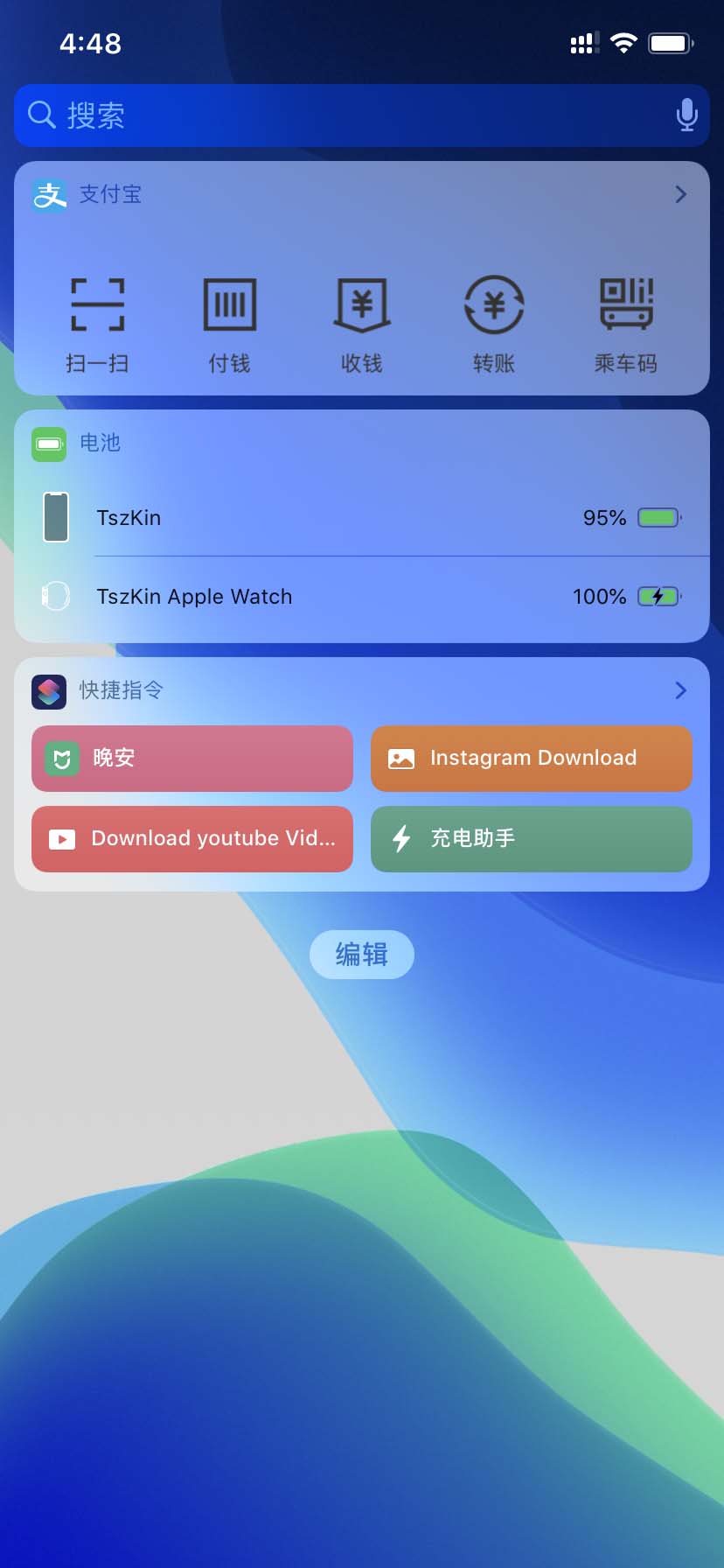
Task: Tap the Alipay logo in the widget header
Action: [49, 194]
